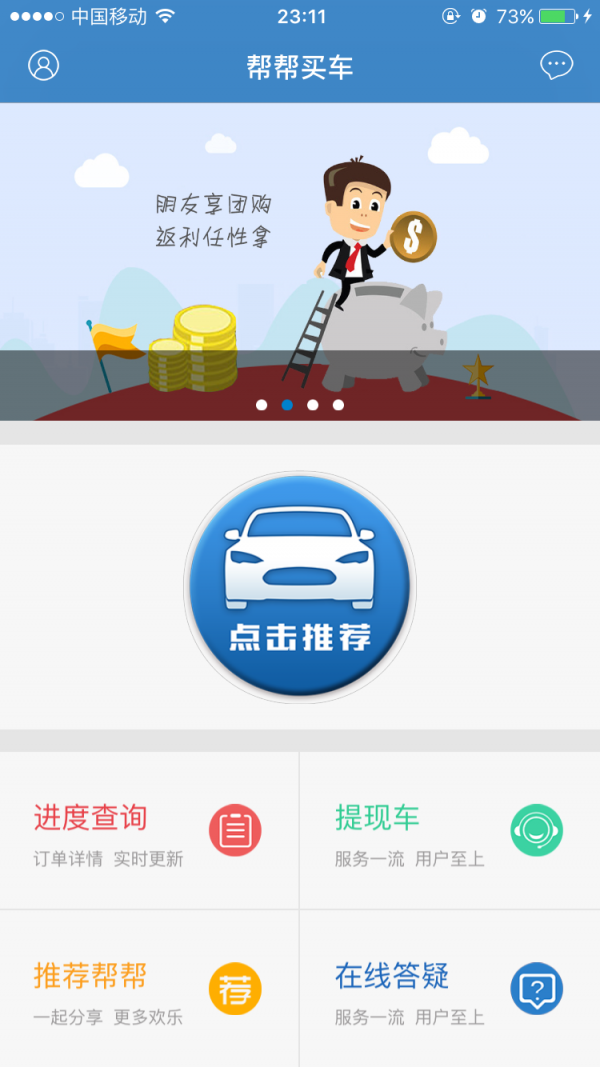Open the messages chat bubble icon
Viewport: 600px width, 1067px height.
(556, 66)
